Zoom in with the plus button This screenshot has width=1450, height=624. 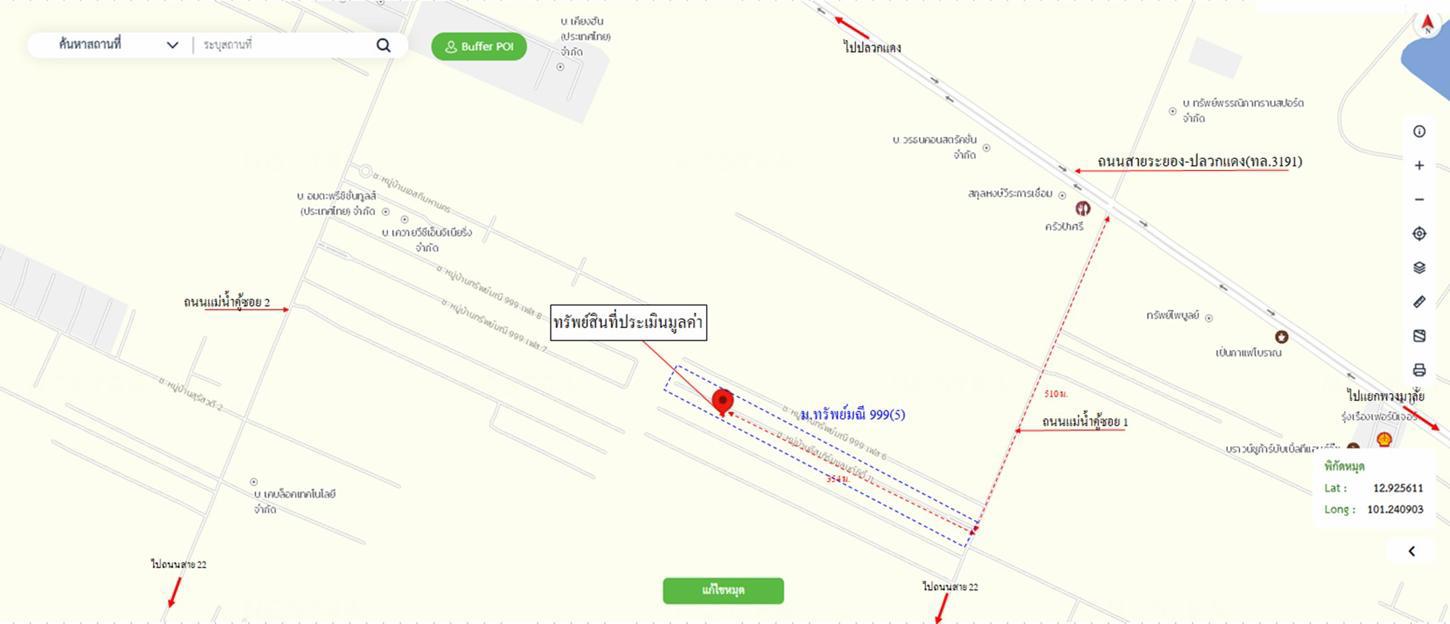[x=1419, y=166]
